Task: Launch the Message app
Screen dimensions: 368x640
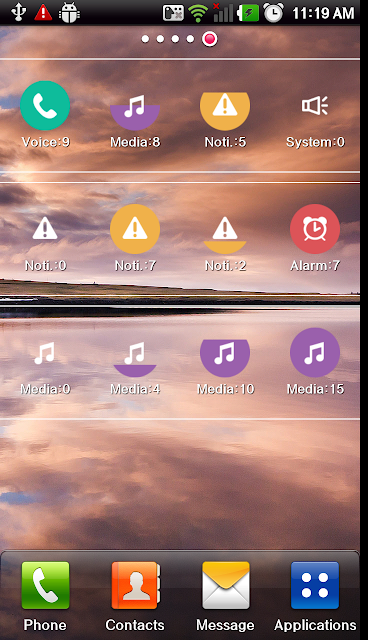Action: click(x=225, y=596)
